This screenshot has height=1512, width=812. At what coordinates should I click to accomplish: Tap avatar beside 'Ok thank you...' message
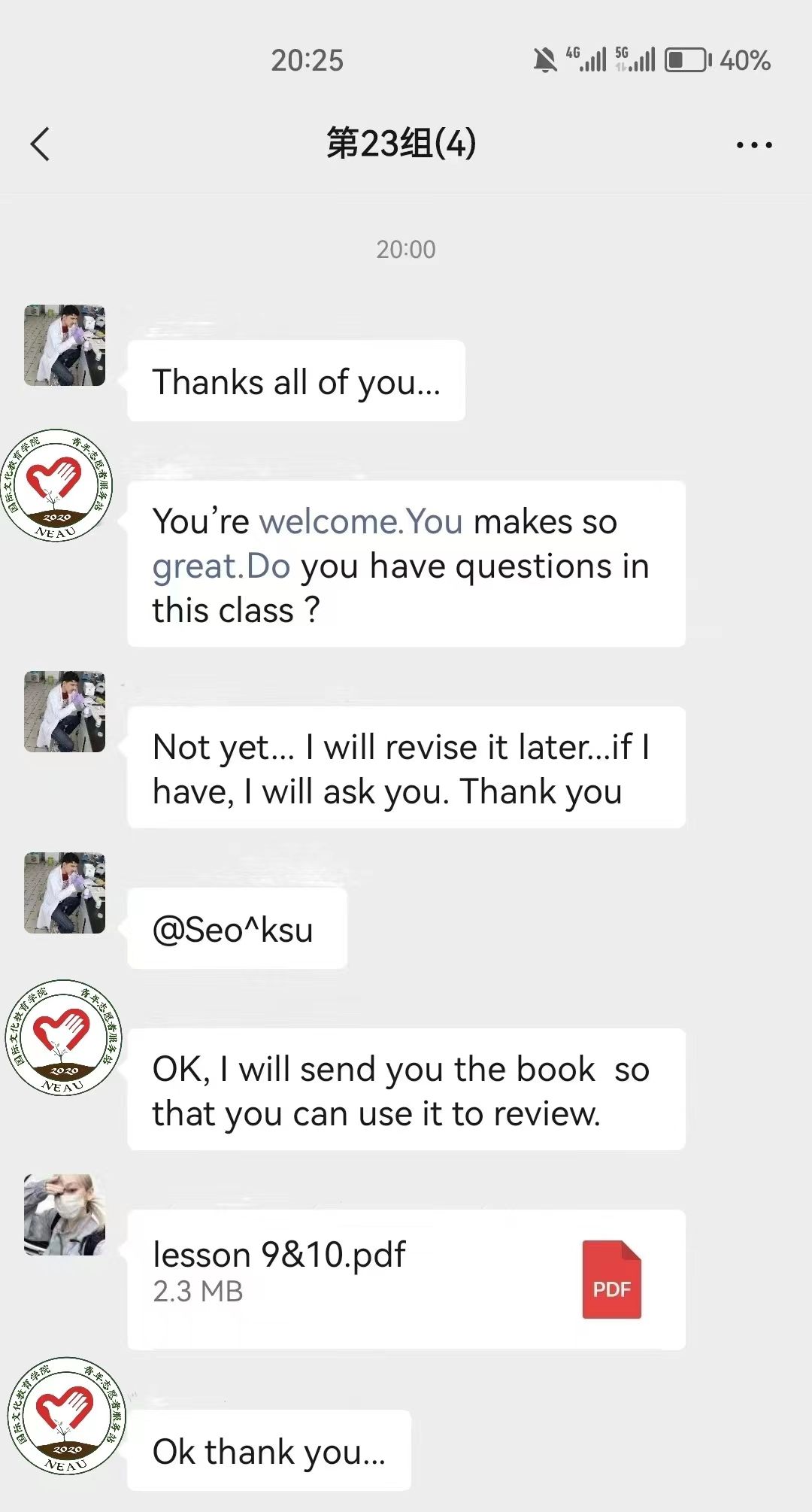click(x=66, y=1416)
